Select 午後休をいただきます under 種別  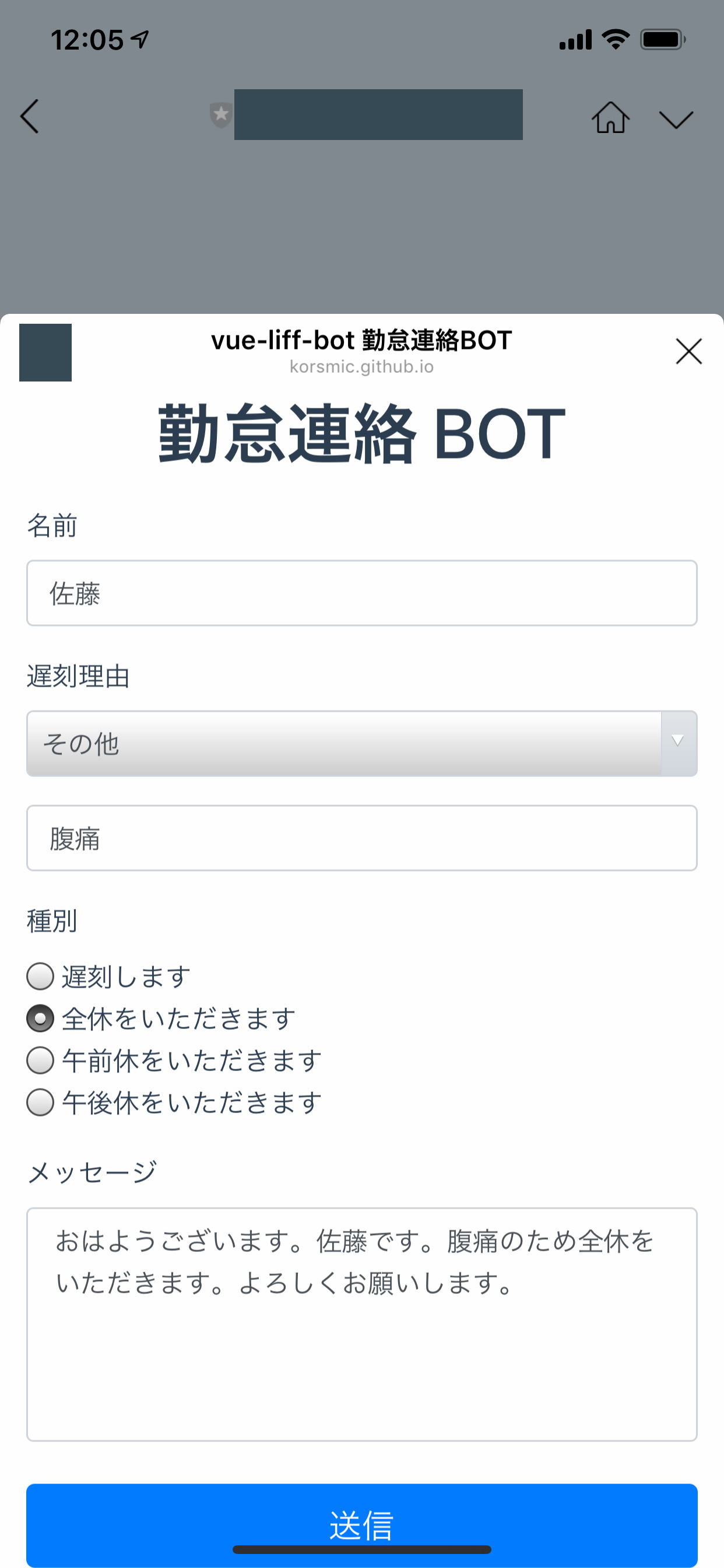tap(40, 1102)
